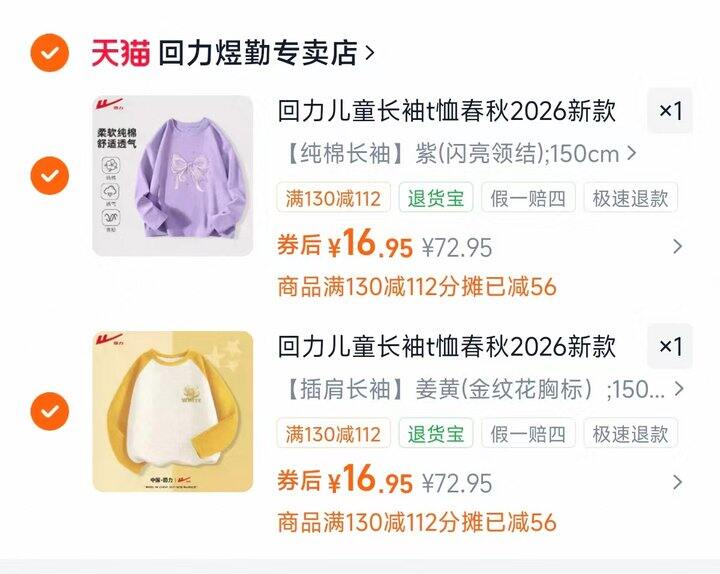Open the yellow raglan shirt product image
Viewport: 720px width, 574px height.
pyautogui.click(x=172, y=411)
